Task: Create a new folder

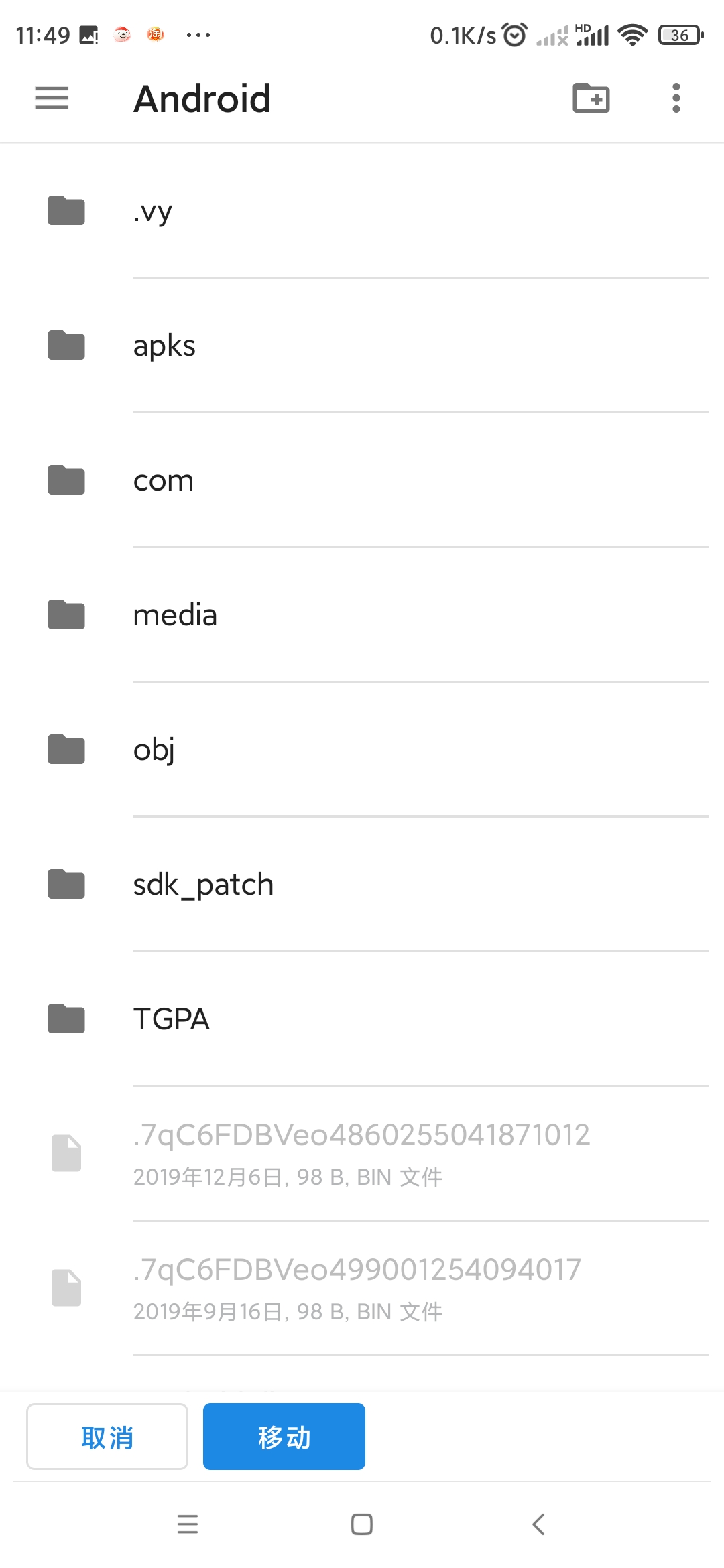Action: pyautogui.click(x=591, y=98)
